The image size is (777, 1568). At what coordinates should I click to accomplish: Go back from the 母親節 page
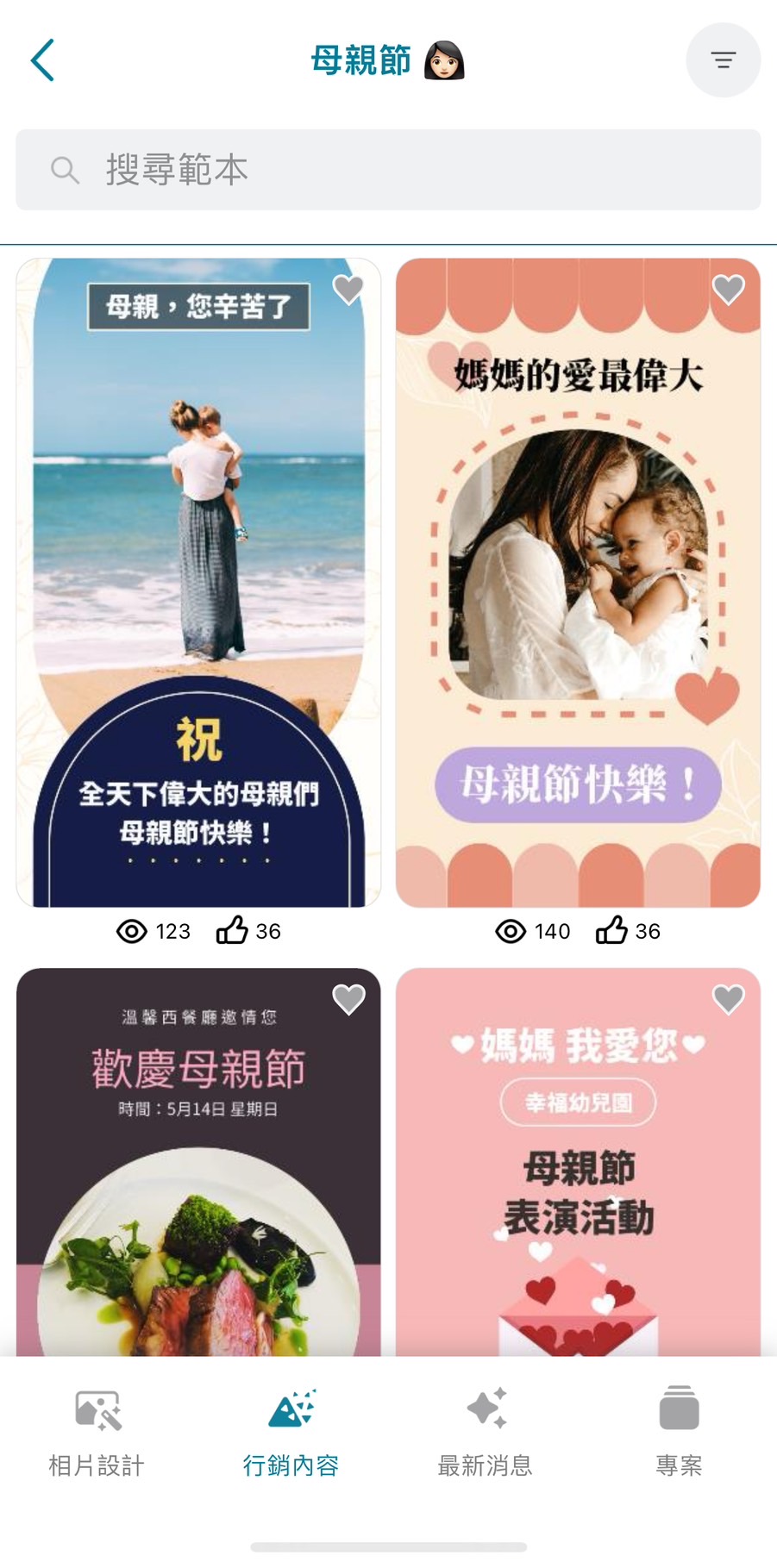point(42,60)
